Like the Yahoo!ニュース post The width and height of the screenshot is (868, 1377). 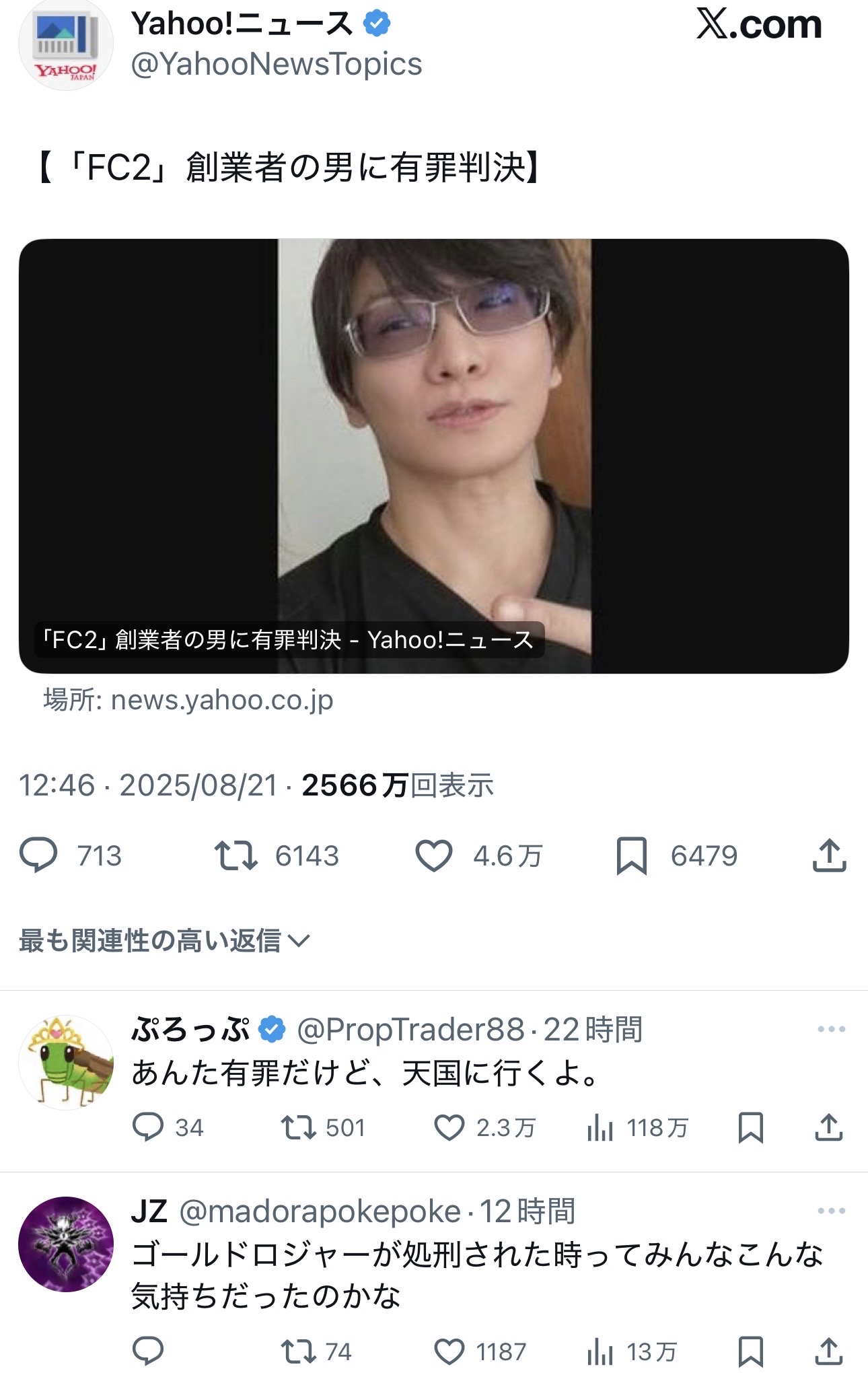(x=433, y=855)
